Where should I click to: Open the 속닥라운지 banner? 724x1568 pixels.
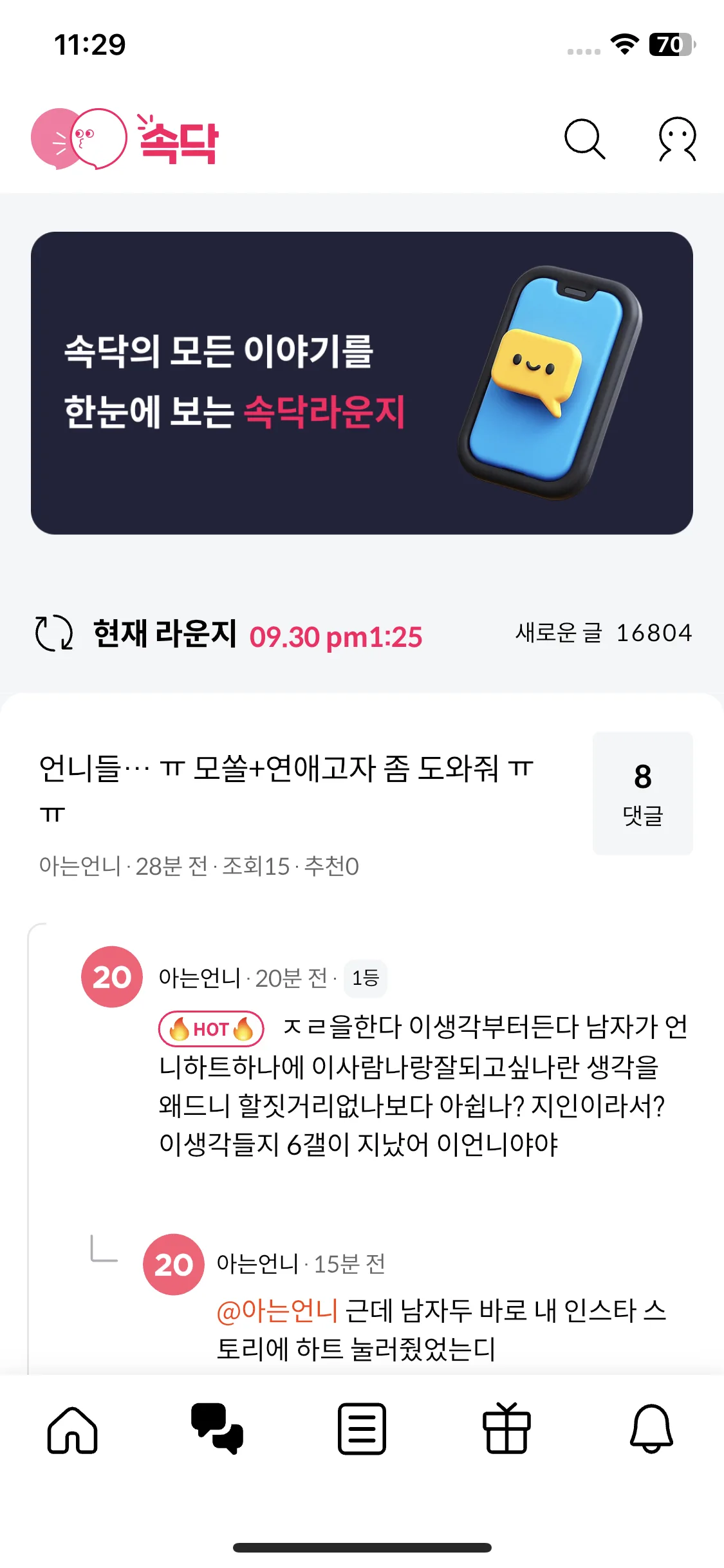coord(362,383)
